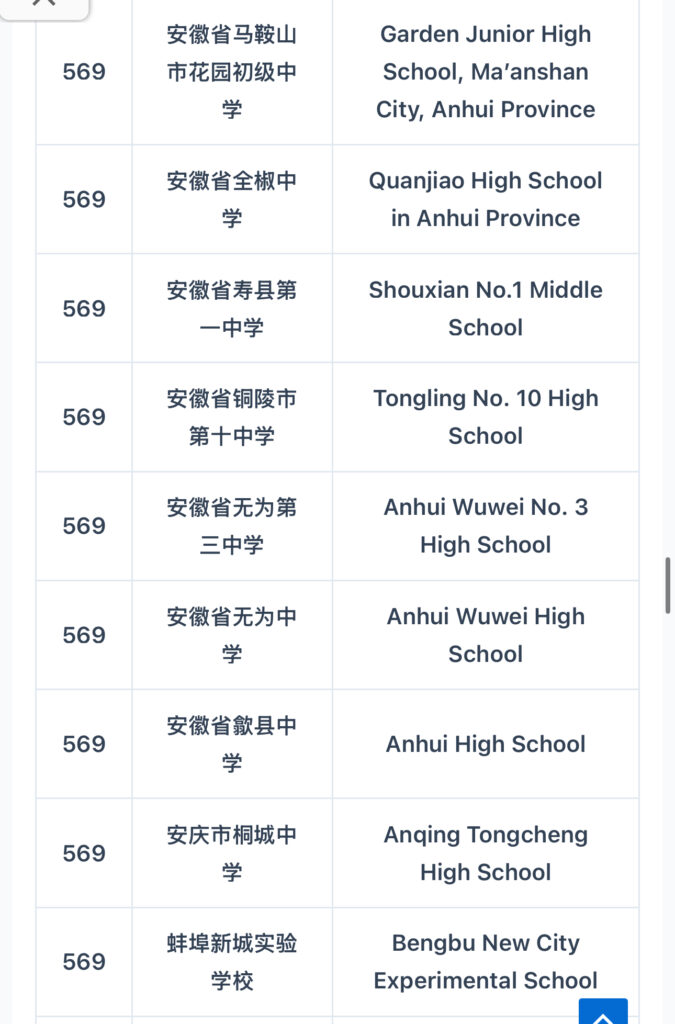Tap the blue back-to-top arrow button
Screen dimensions: 675x1024
(603, 1012)
